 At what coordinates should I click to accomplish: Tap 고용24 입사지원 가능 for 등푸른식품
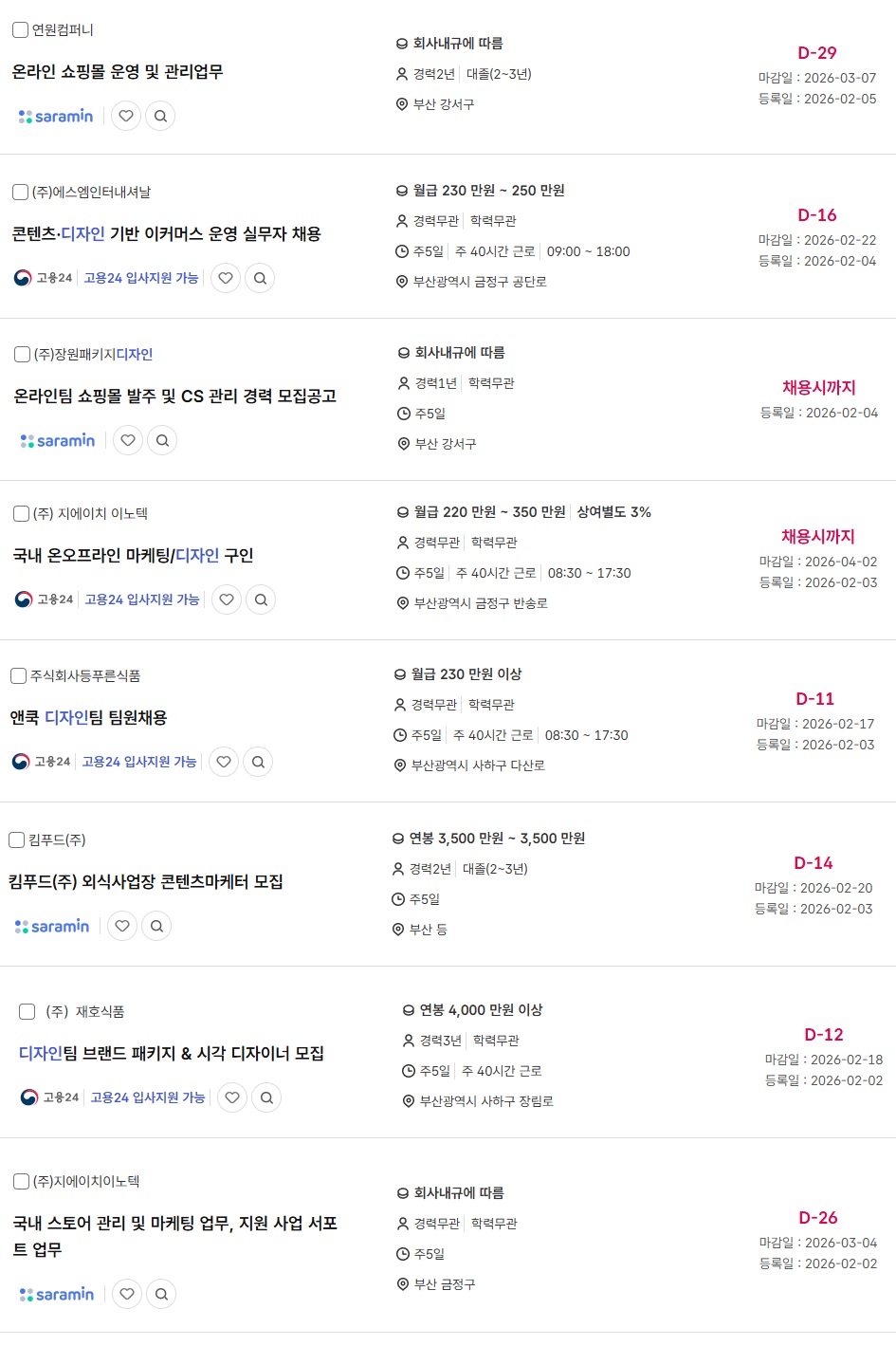138,762
